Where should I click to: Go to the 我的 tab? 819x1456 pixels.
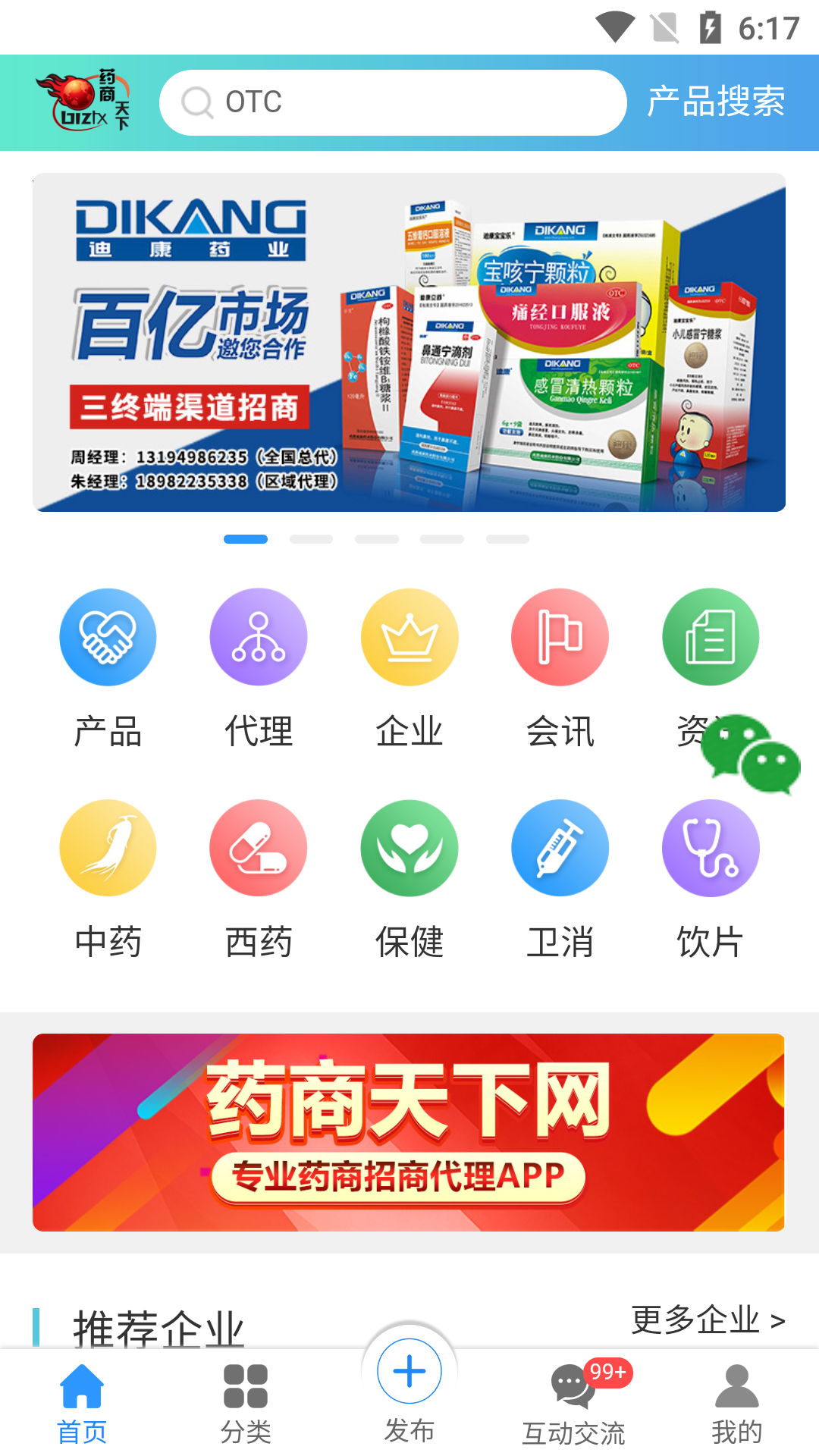coord(736,1404)
